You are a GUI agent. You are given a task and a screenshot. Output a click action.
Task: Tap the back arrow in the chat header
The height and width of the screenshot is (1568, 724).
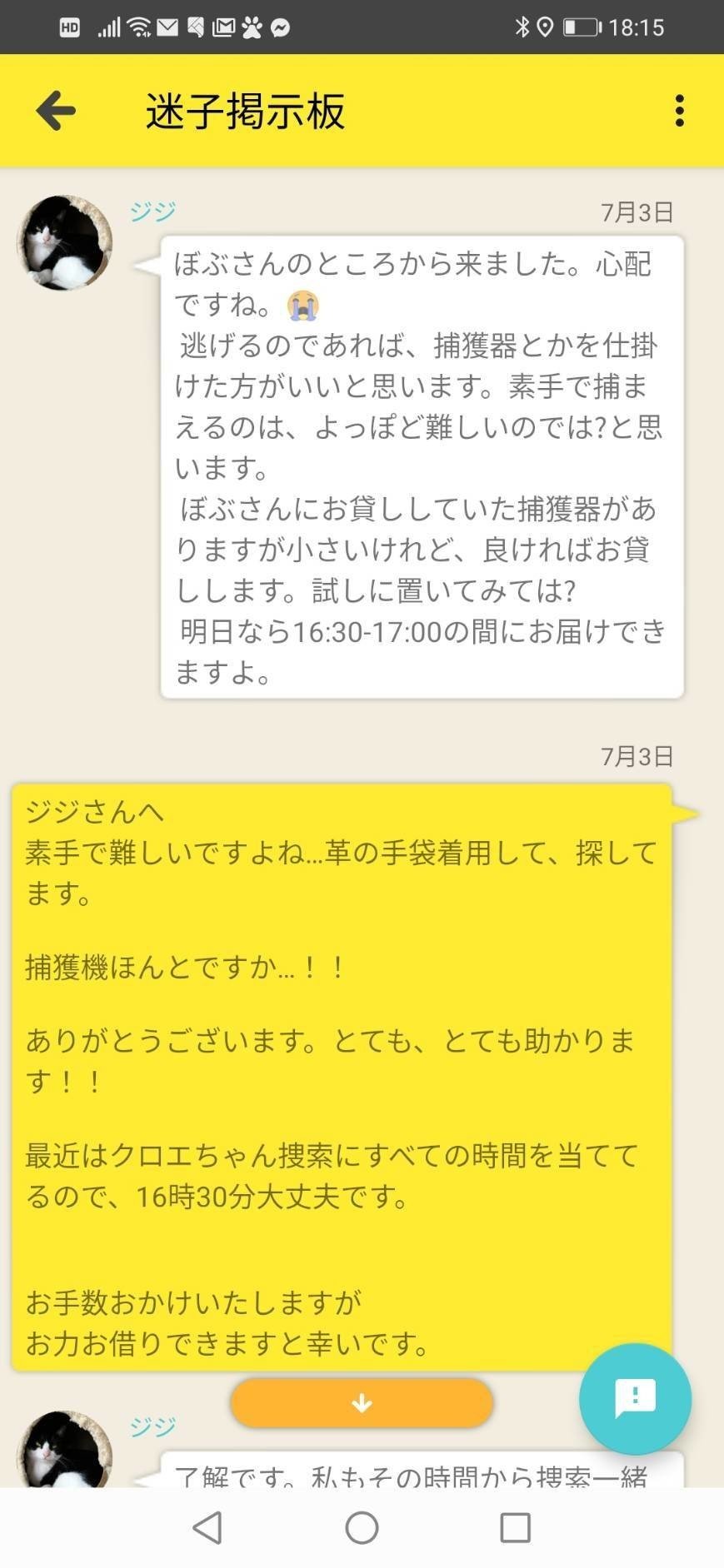pos(54,110)
